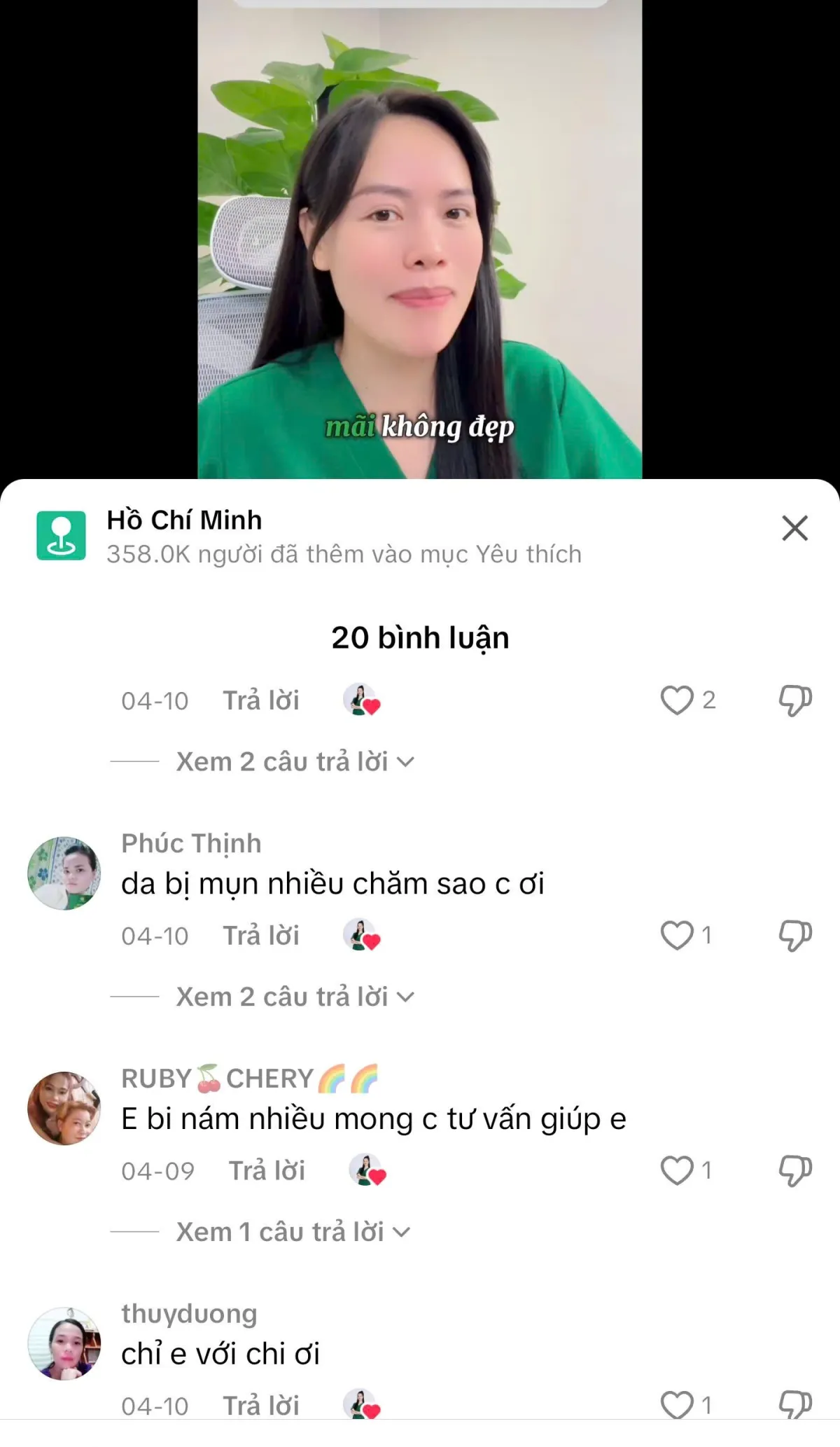Reply to thuyduong's comment
840x1447 pixels.
pos(260,1405)
